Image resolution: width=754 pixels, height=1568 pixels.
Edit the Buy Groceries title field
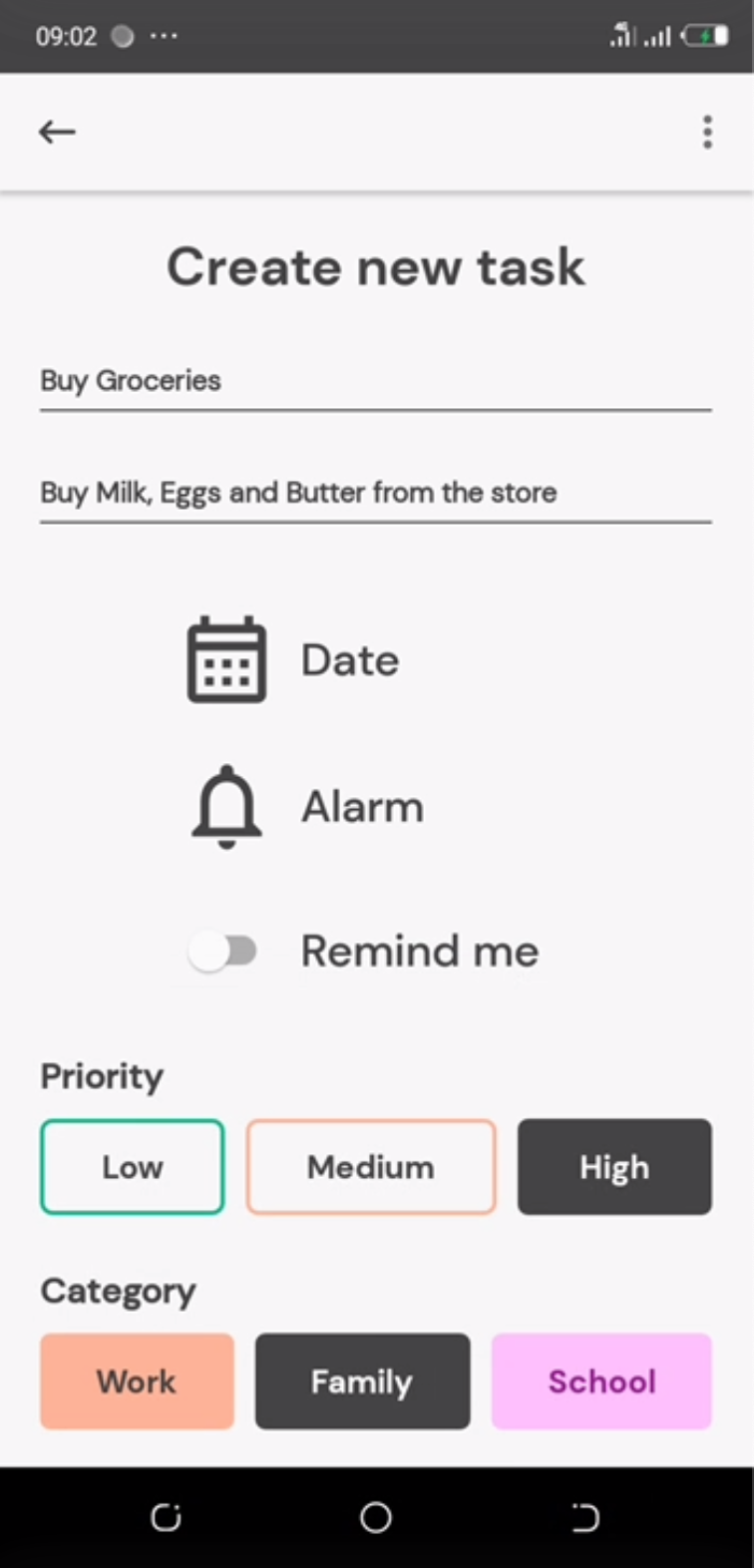[375, 381]
